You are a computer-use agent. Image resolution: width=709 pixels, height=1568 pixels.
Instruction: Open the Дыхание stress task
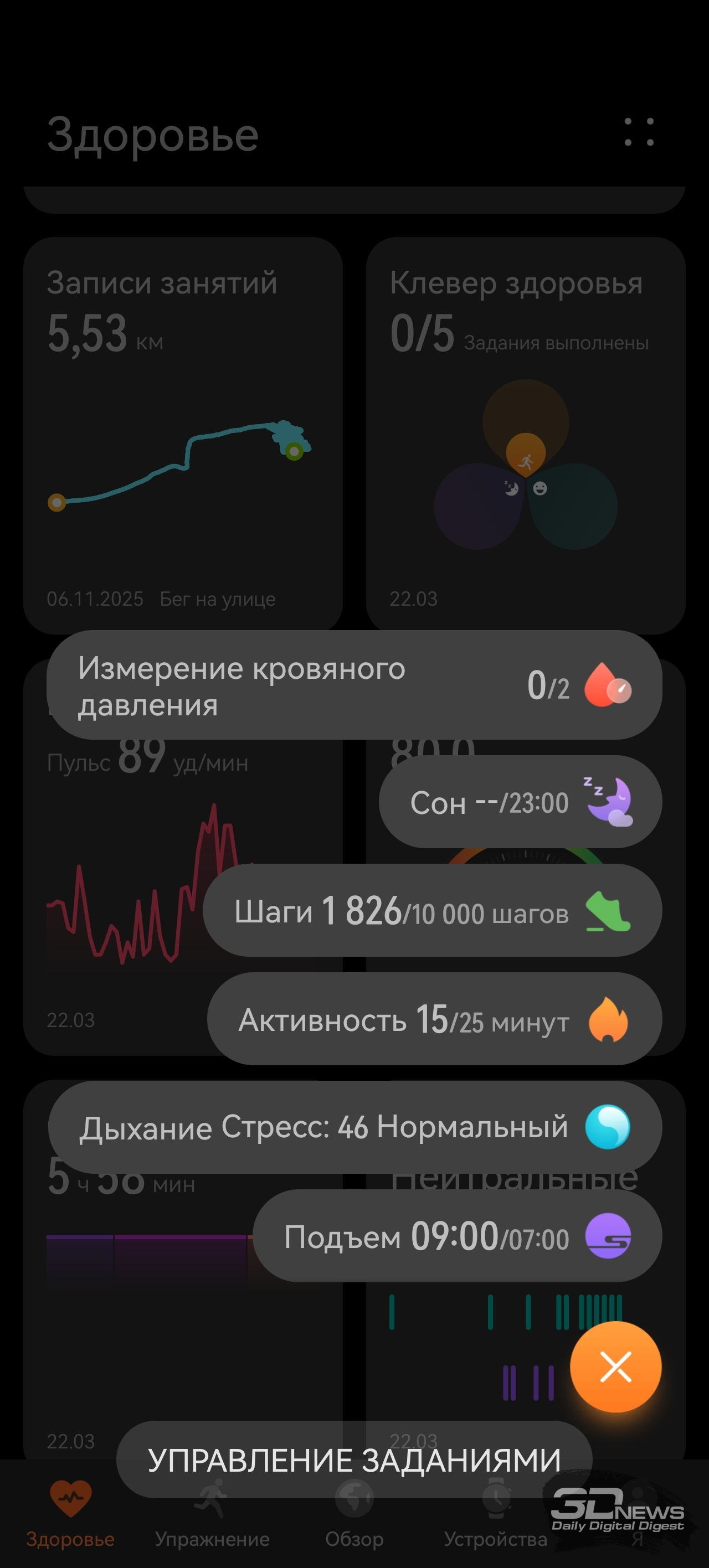click(x=354, y=1127)
